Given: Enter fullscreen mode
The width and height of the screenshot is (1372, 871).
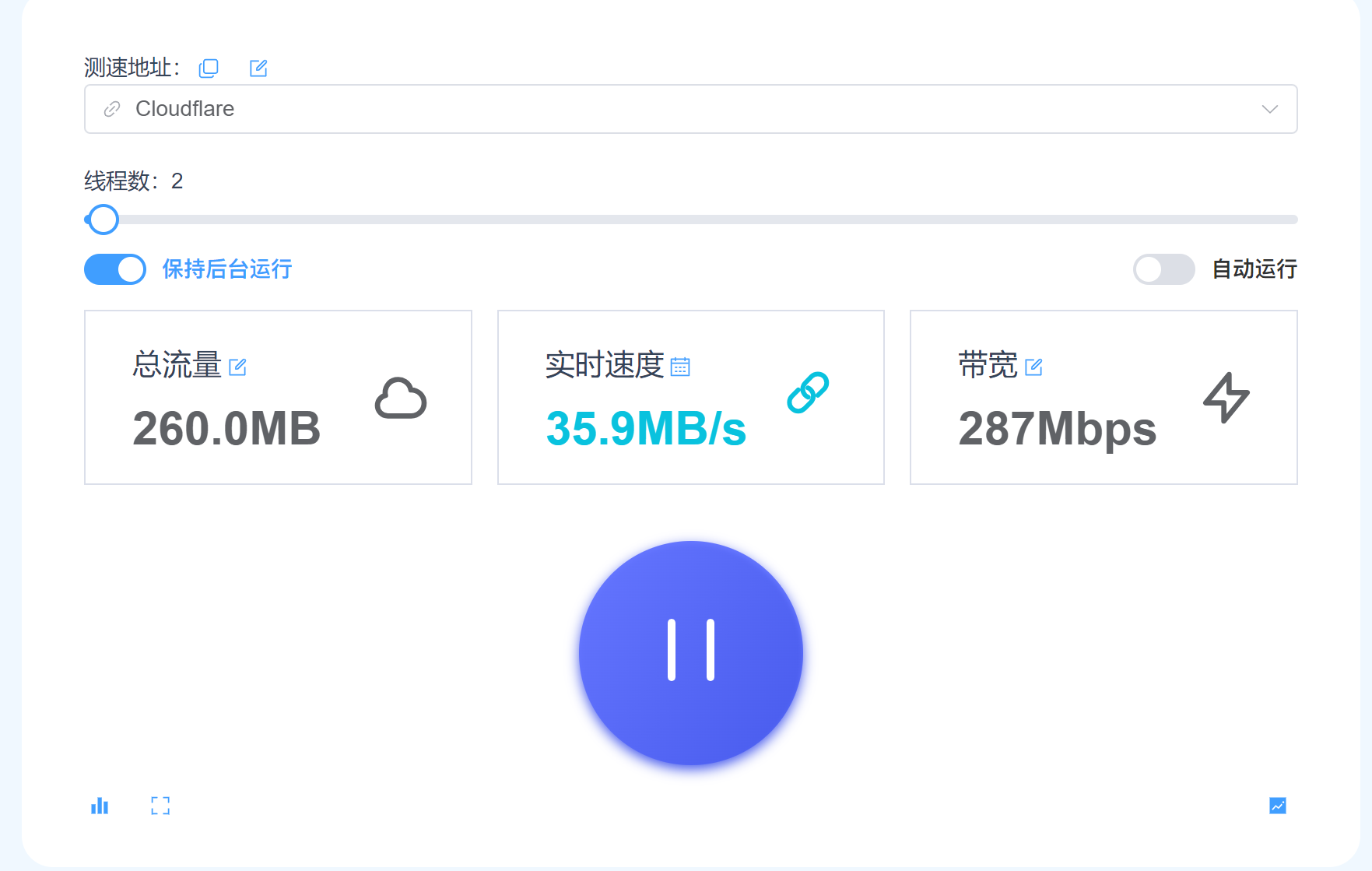Looking at the screenshot, I should coord(160,806).
